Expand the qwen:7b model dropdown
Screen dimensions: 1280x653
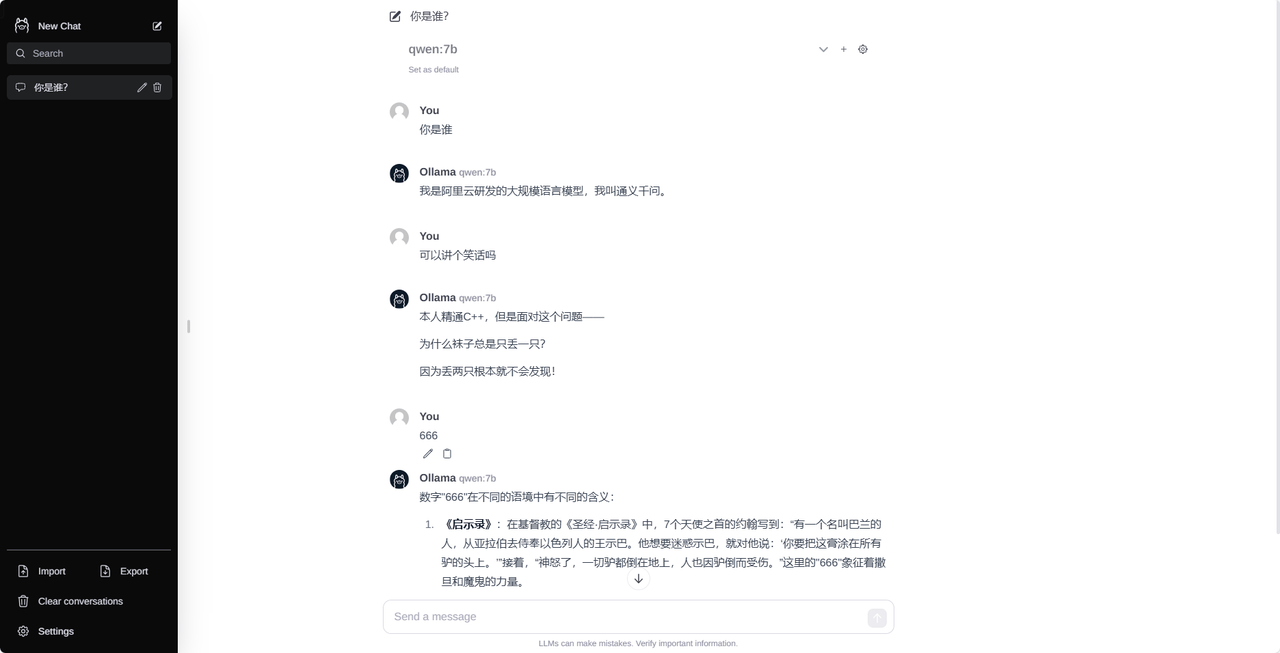(x=823, y=49)
